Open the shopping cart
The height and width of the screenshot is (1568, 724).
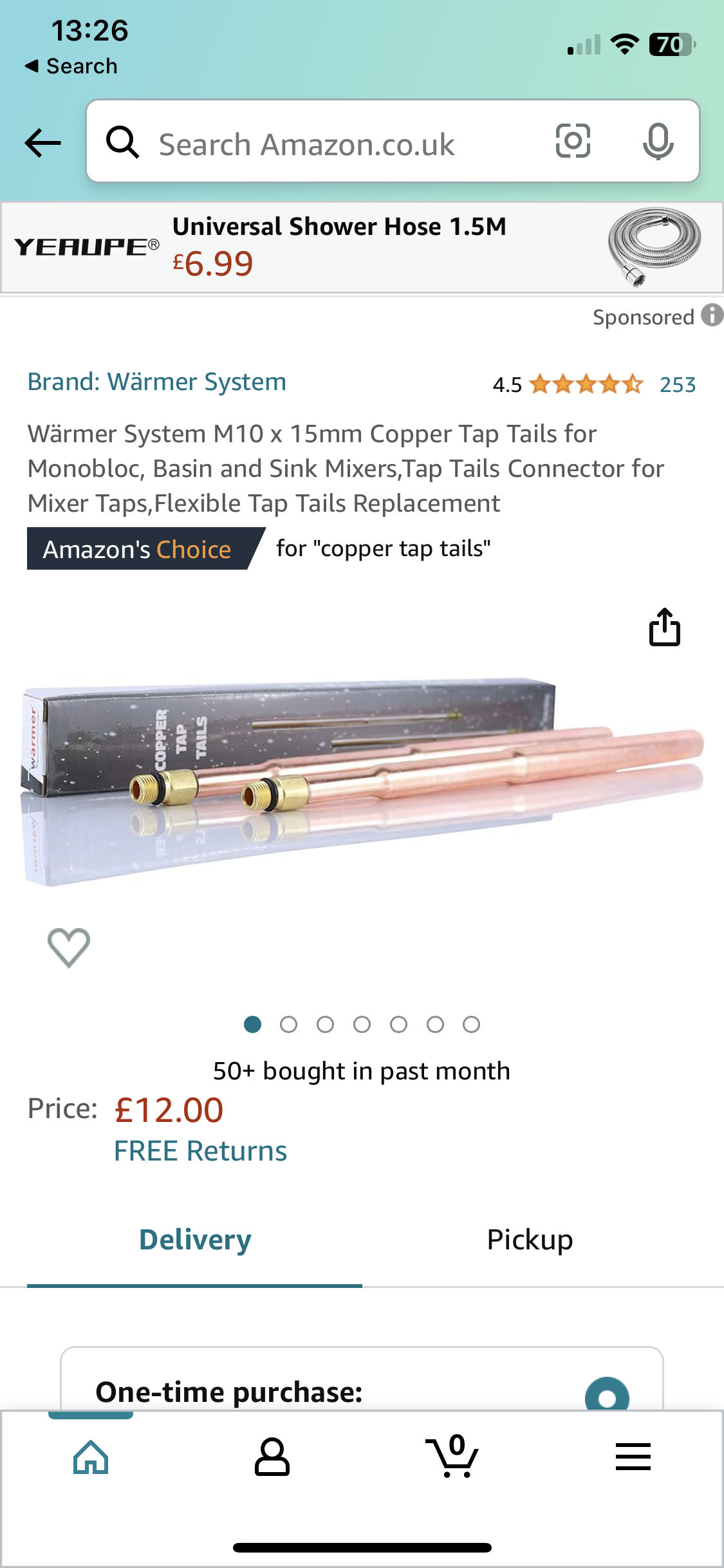pos(452,1457)
